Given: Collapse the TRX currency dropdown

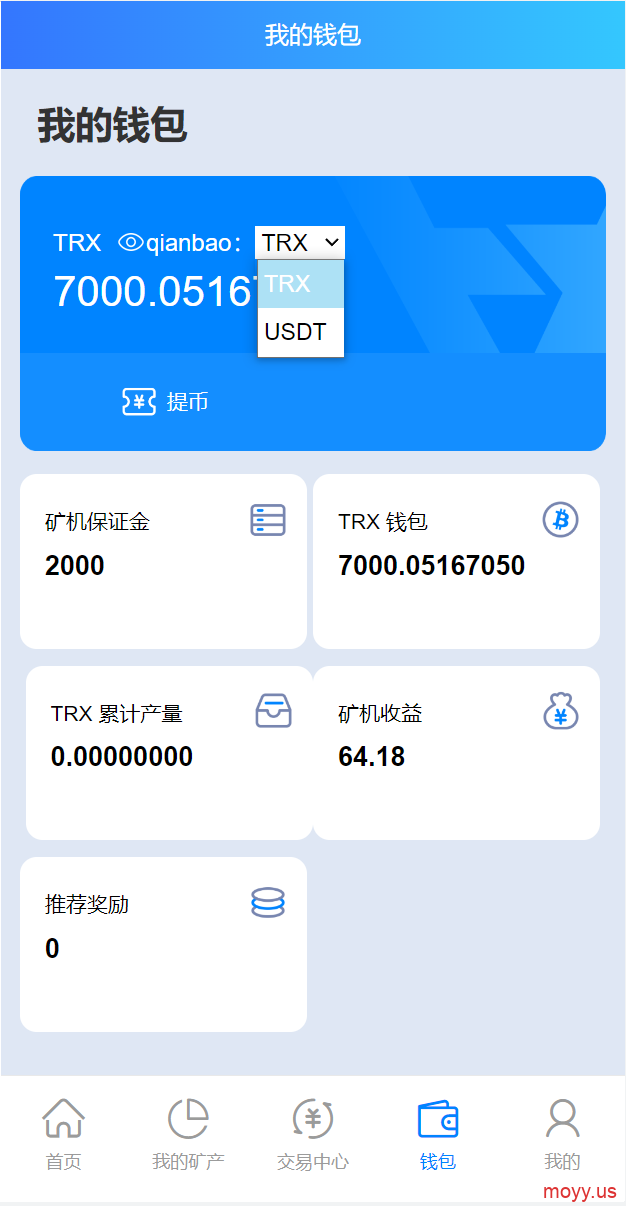Looking at the screenshot, I should pos(300,242).
